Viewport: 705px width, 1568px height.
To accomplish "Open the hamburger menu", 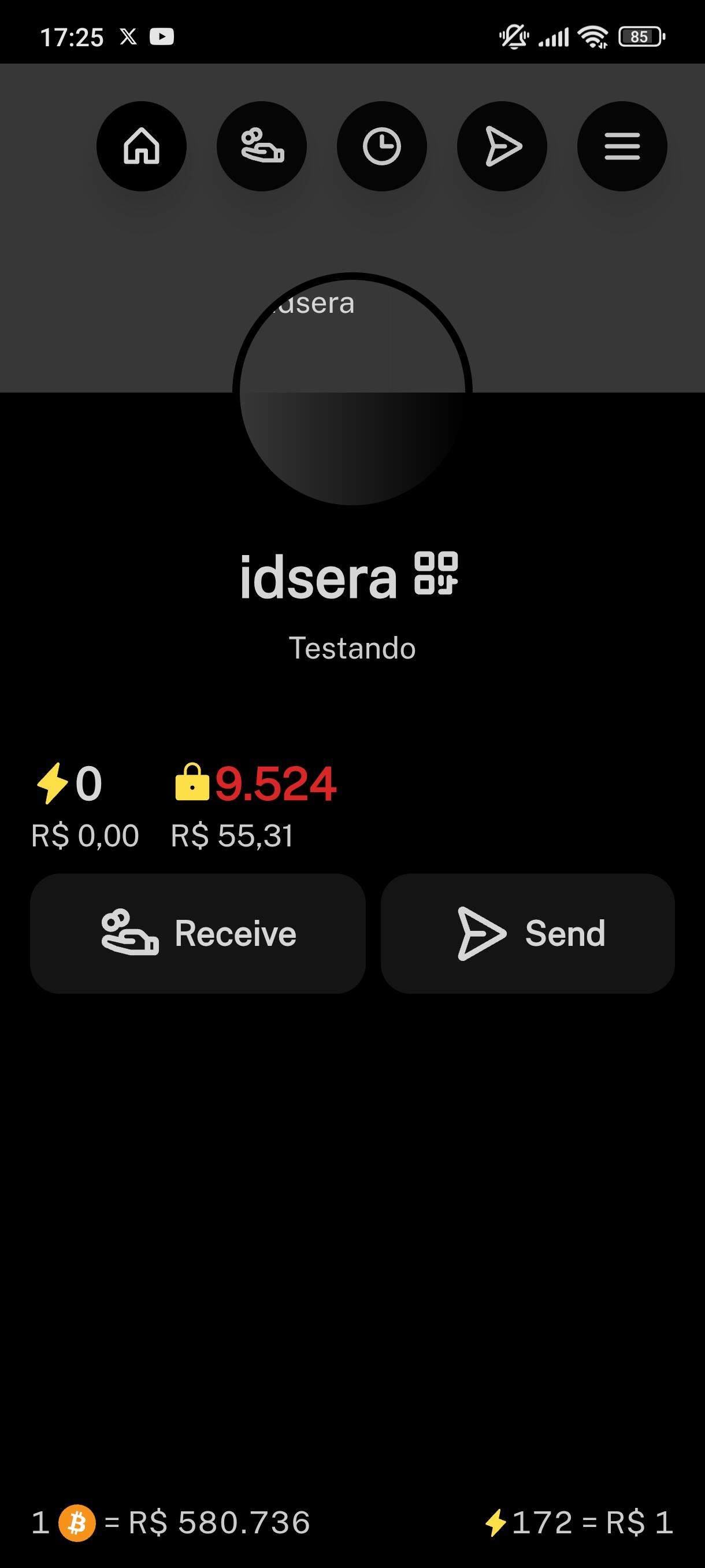I will (622, 146).
